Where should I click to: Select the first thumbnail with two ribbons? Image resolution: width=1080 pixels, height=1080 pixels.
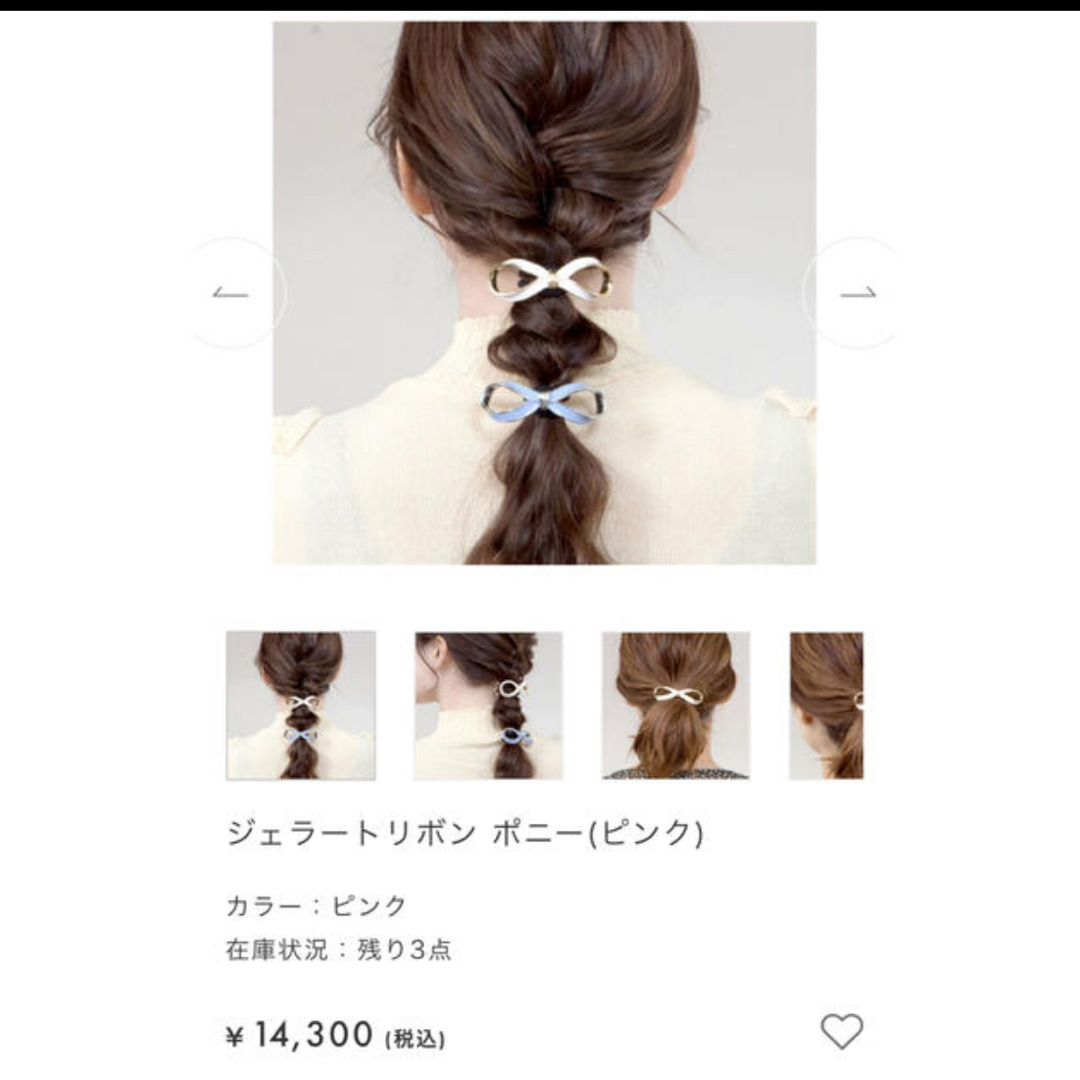(301, 705)
